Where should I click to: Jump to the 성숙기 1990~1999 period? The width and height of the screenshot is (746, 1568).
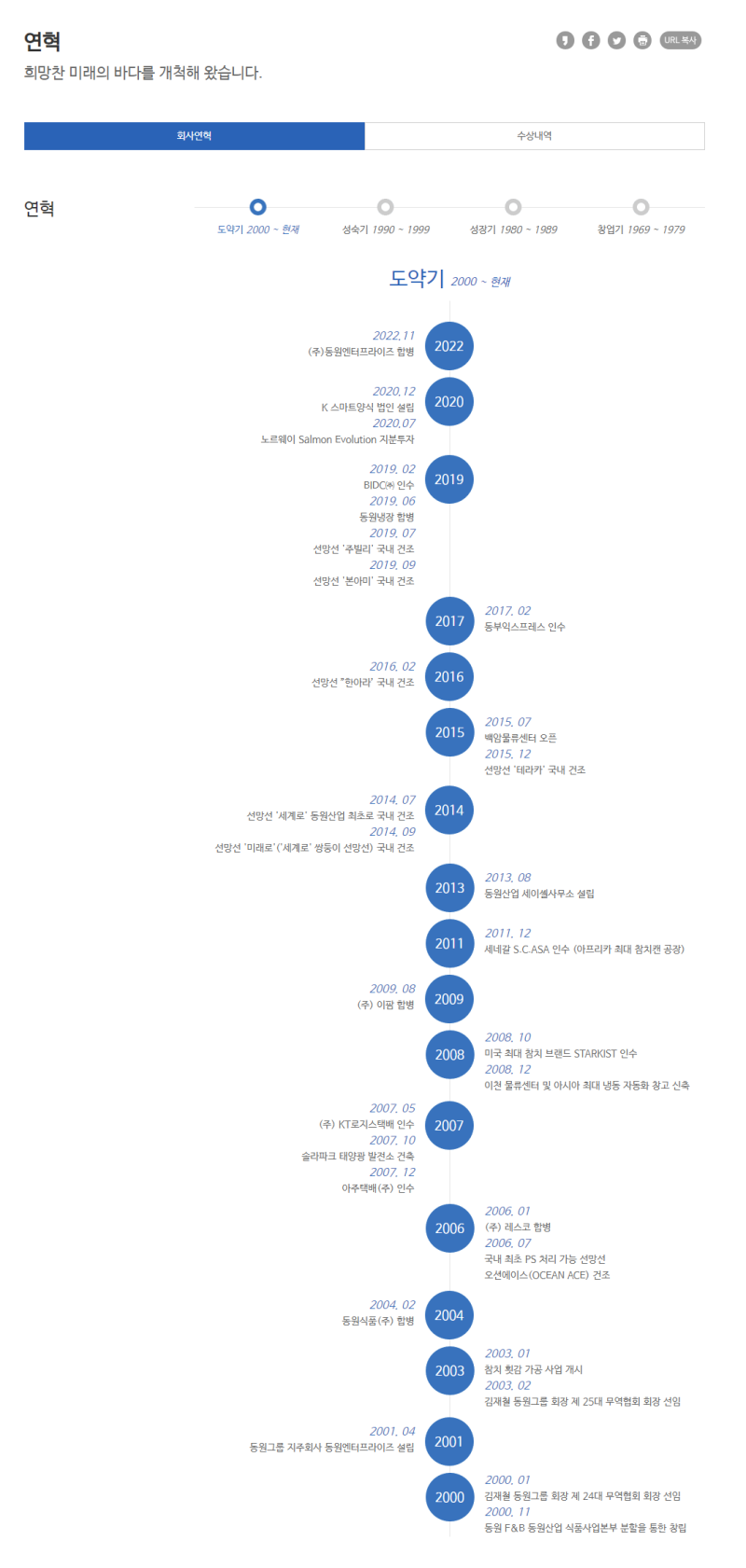coord(385,207)
